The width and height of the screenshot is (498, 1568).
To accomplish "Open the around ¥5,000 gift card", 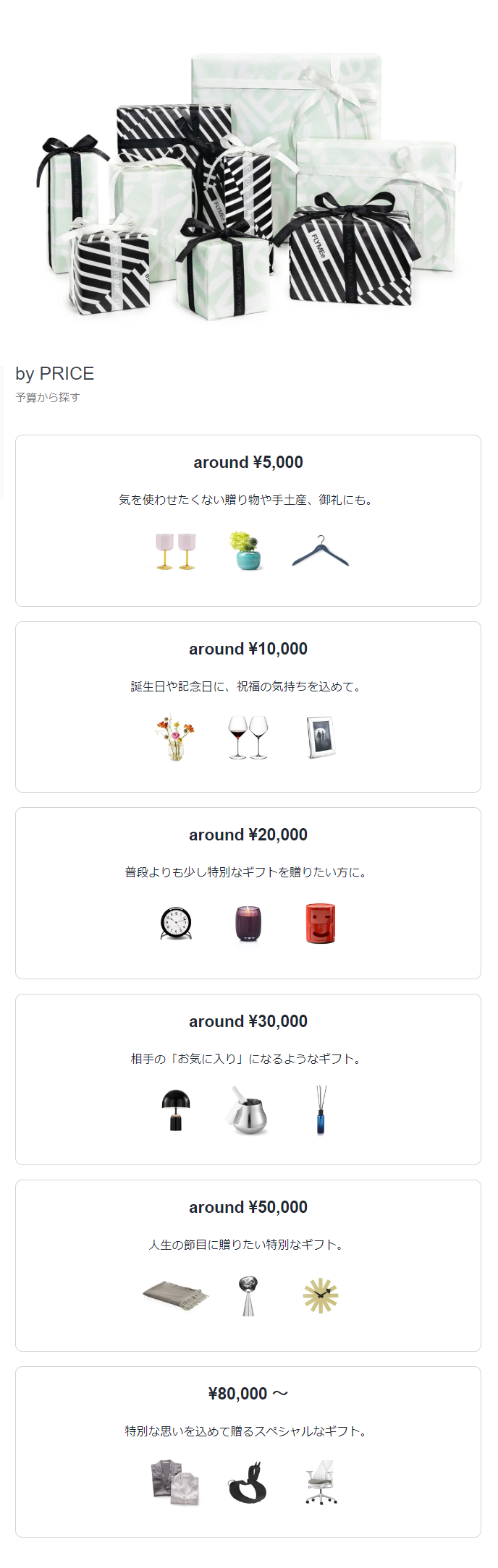I will [248, 520].
